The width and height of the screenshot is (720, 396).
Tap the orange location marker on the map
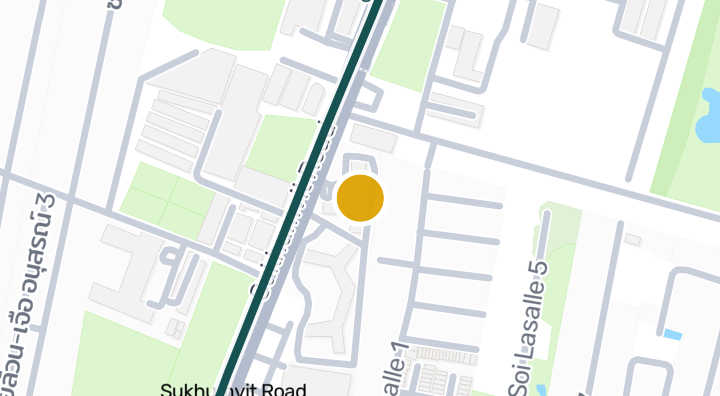coord(360,198)
